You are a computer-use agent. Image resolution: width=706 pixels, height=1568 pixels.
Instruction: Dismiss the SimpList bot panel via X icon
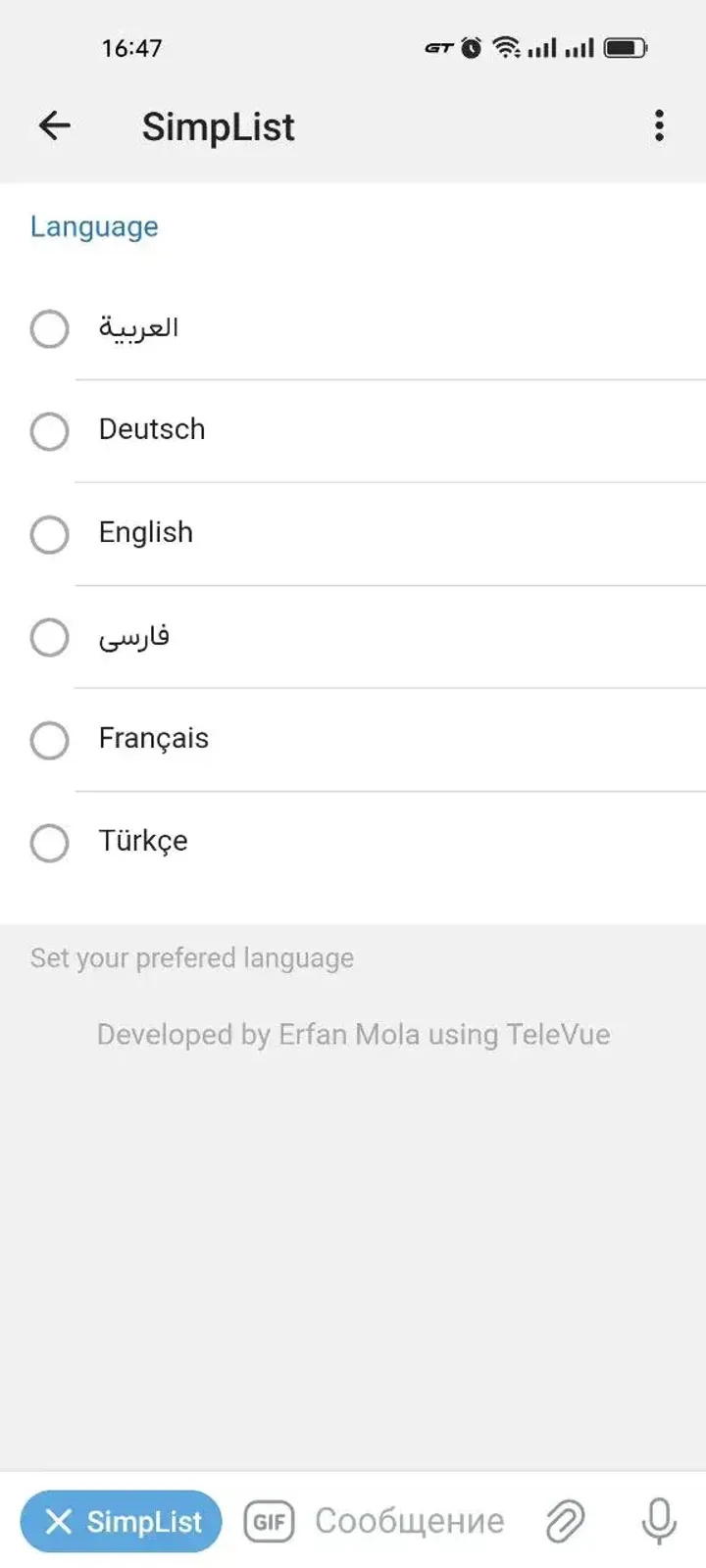coord(59,1521)
